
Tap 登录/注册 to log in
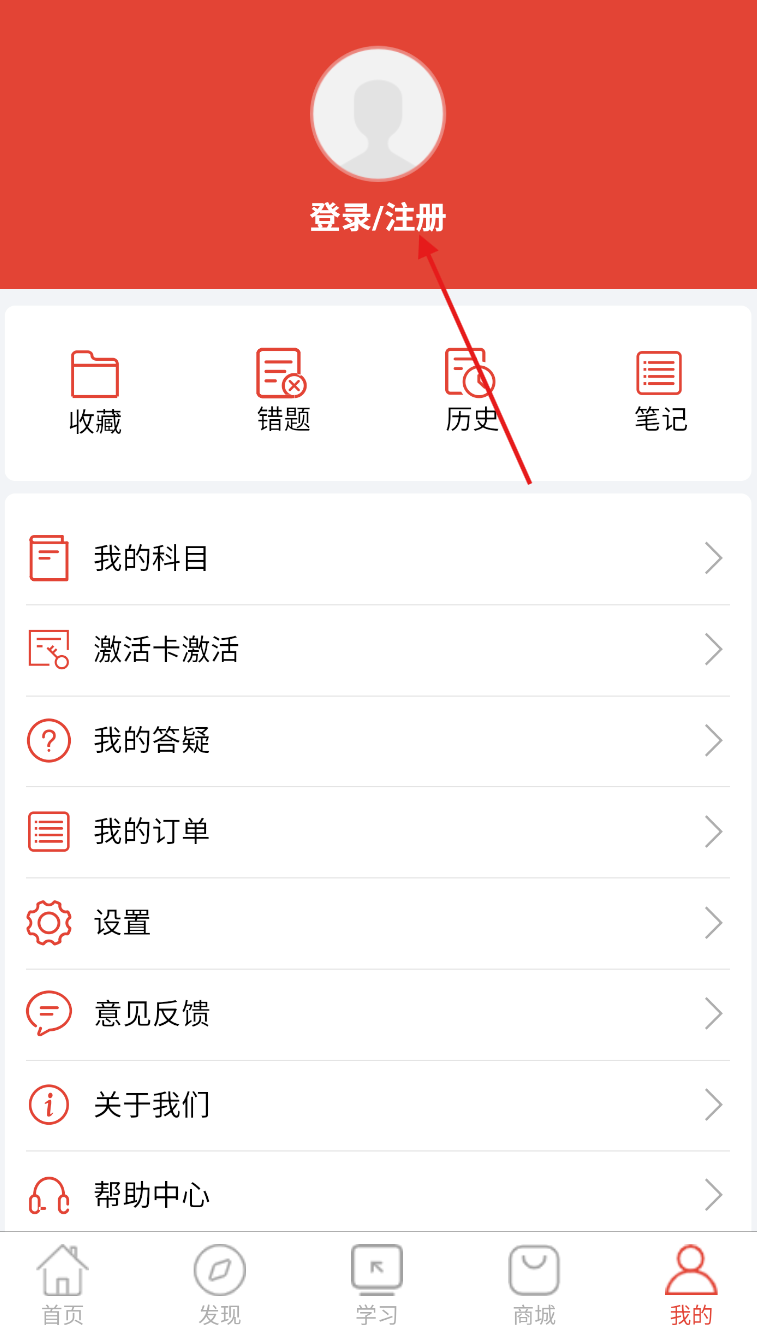[378, 217]
